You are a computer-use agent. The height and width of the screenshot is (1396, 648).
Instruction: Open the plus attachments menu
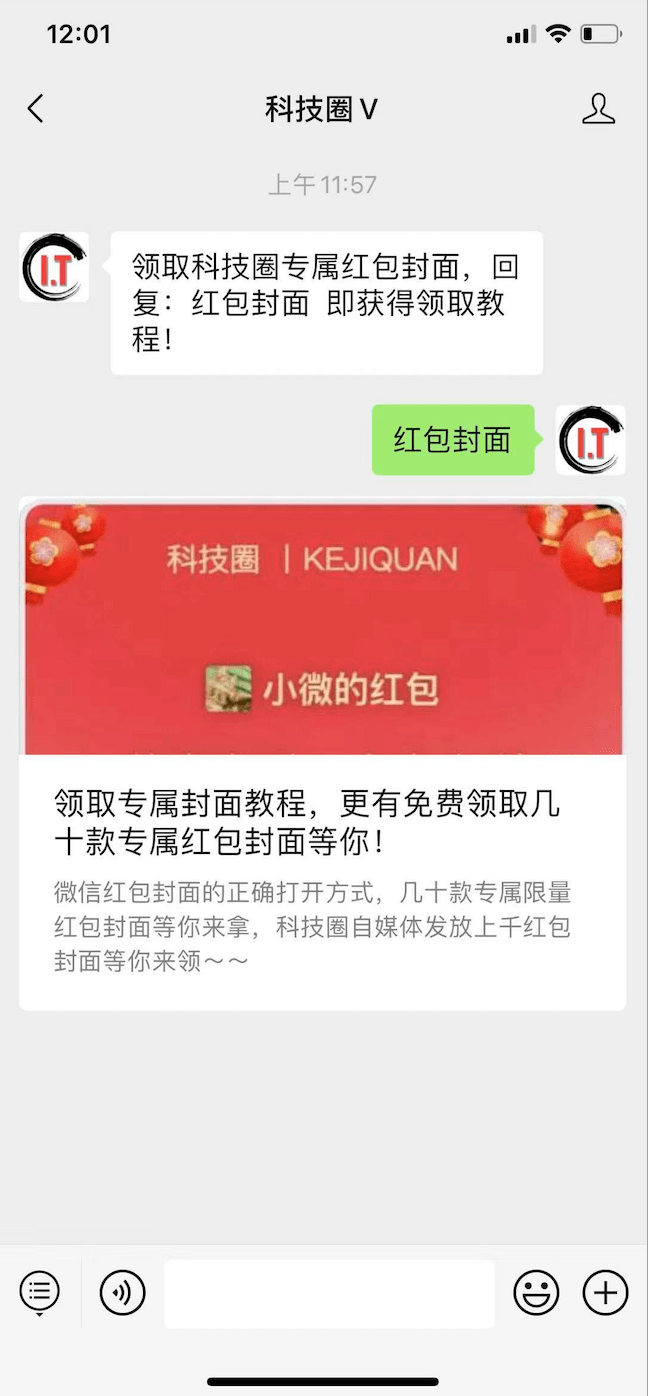click(605, 1293)
